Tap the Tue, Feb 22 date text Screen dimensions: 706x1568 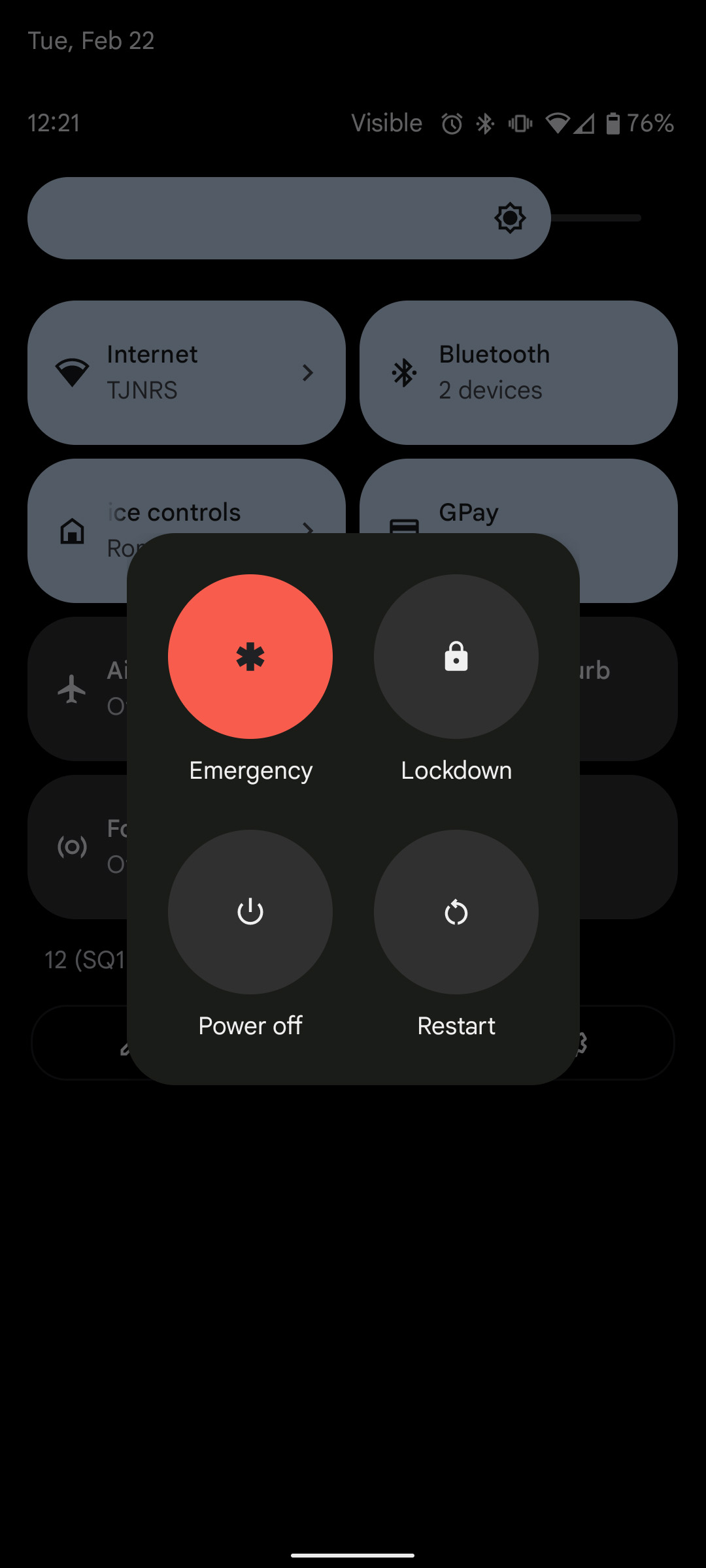coord(92,41)
